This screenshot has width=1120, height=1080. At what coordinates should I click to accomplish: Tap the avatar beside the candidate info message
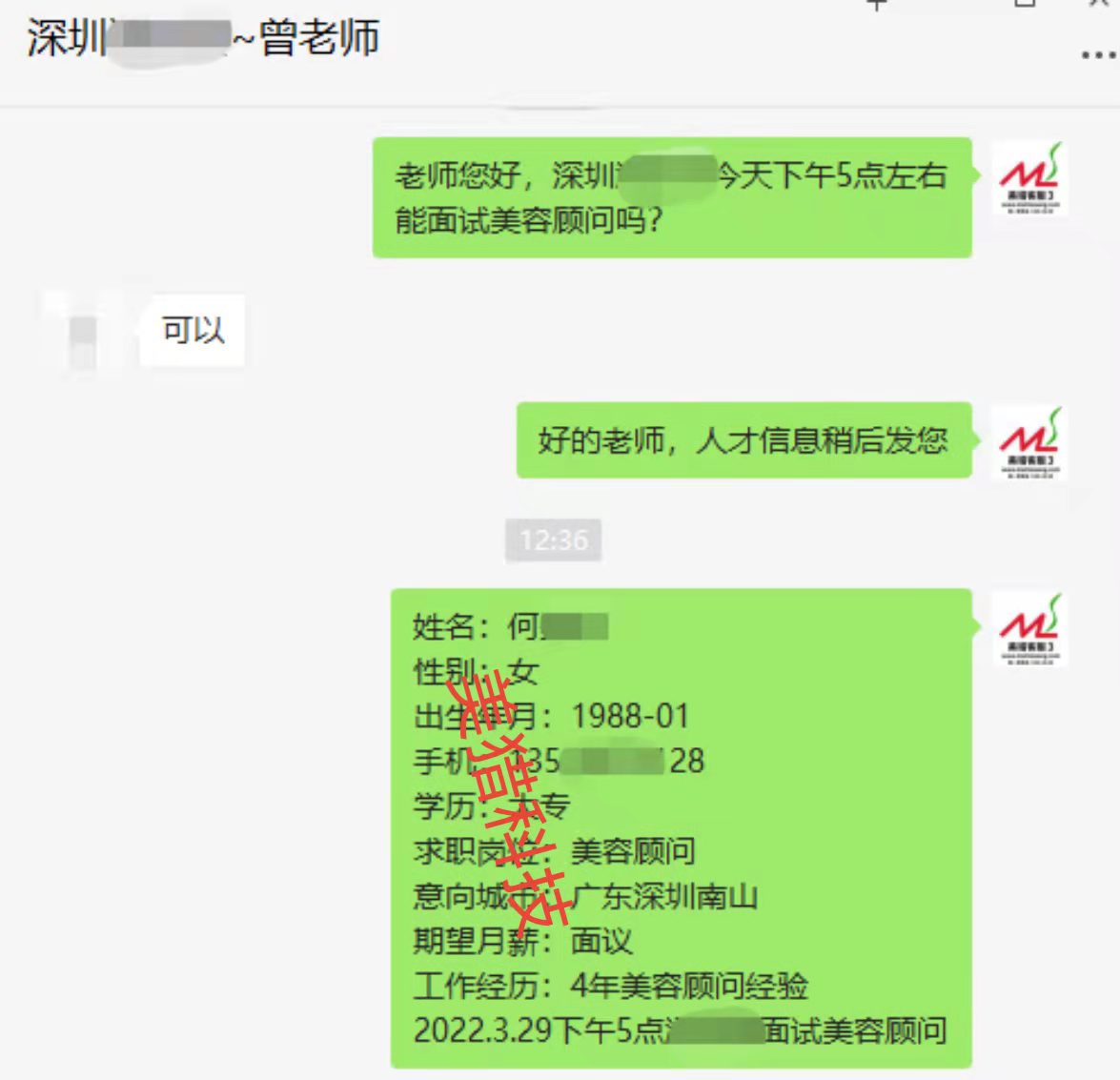[1028, 628]
